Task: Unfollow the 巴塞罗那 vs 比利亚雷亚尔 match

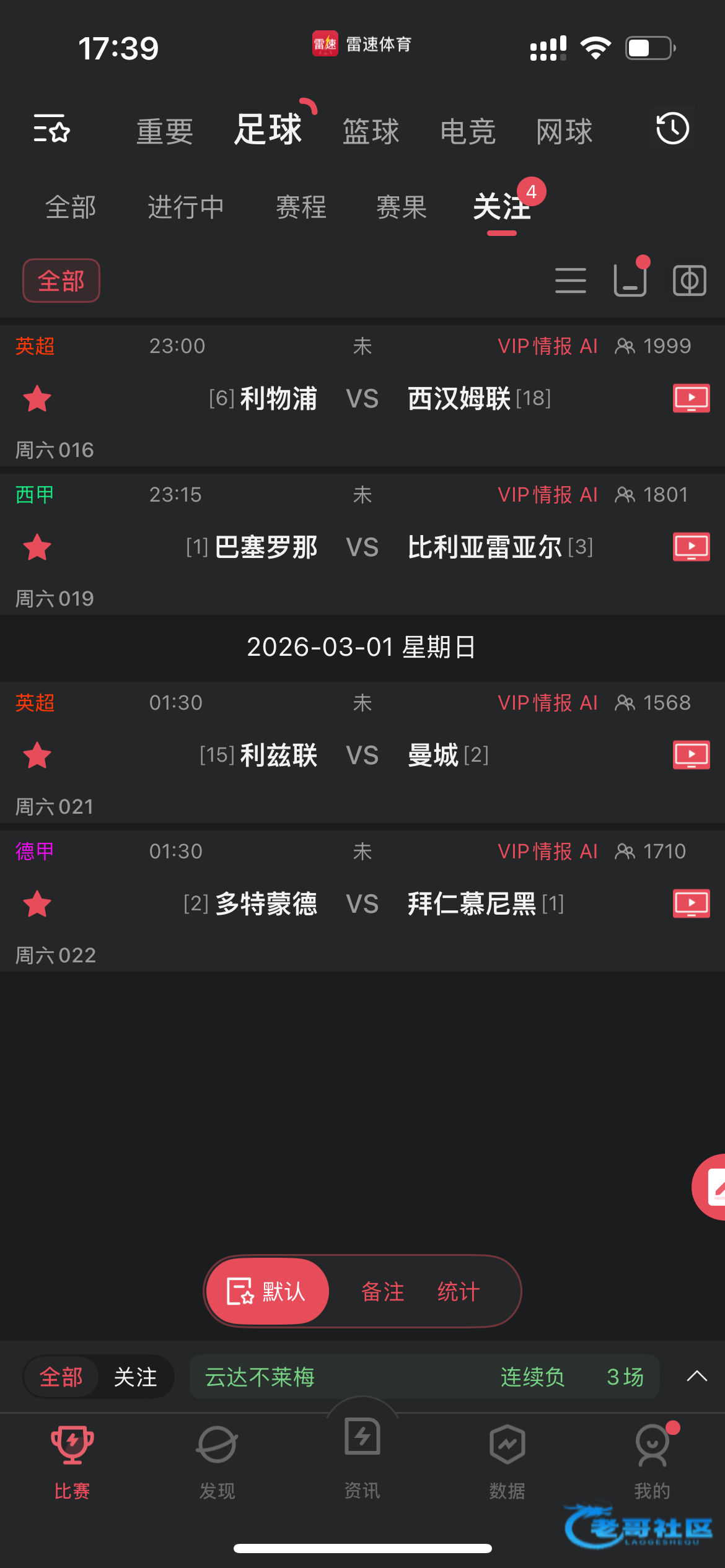Action: coord(37,547)
